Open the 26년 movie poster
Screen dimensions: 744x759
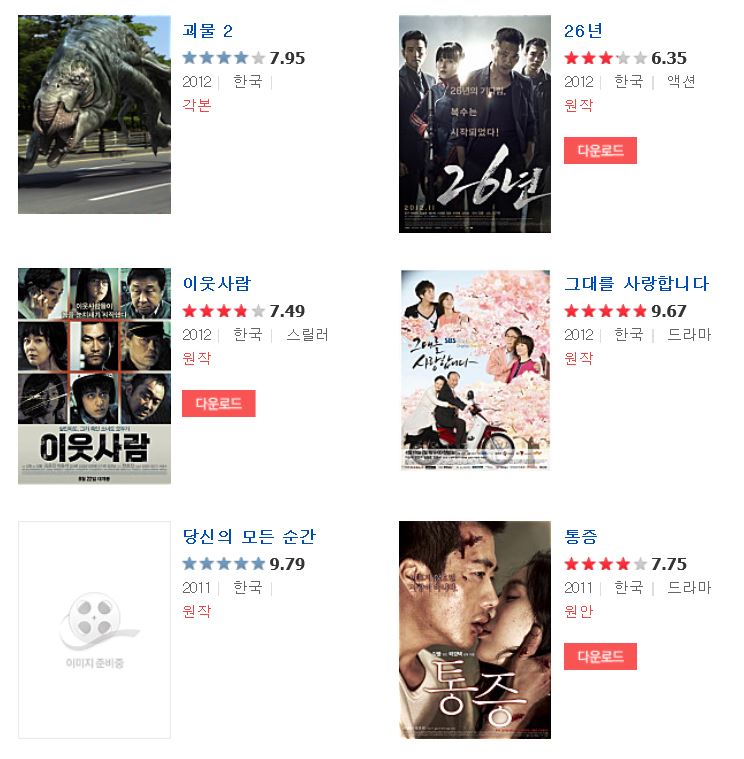tap(474, 124)
